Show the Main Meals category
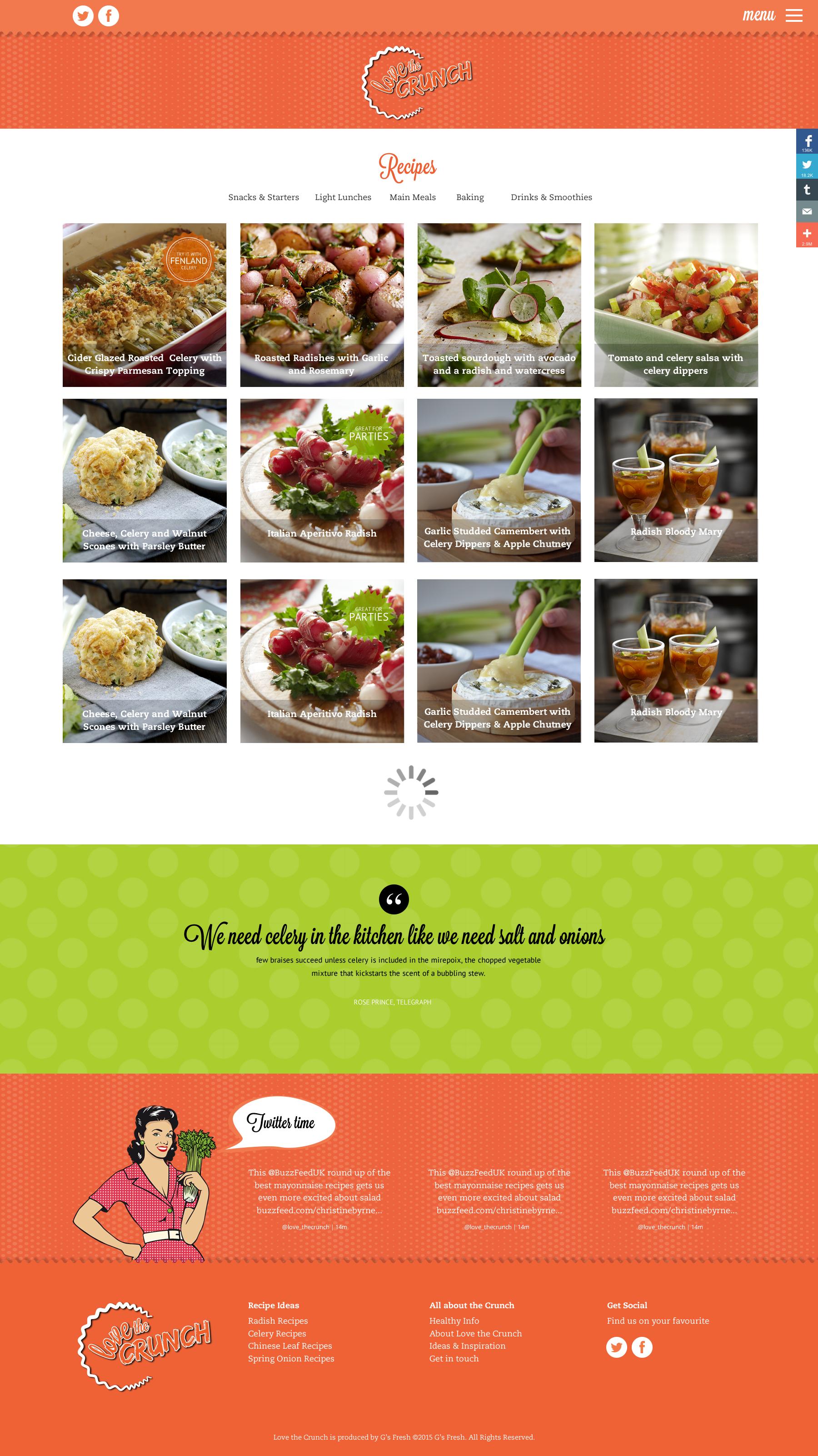Screen dimensions: 818x1456 [412, 197]
